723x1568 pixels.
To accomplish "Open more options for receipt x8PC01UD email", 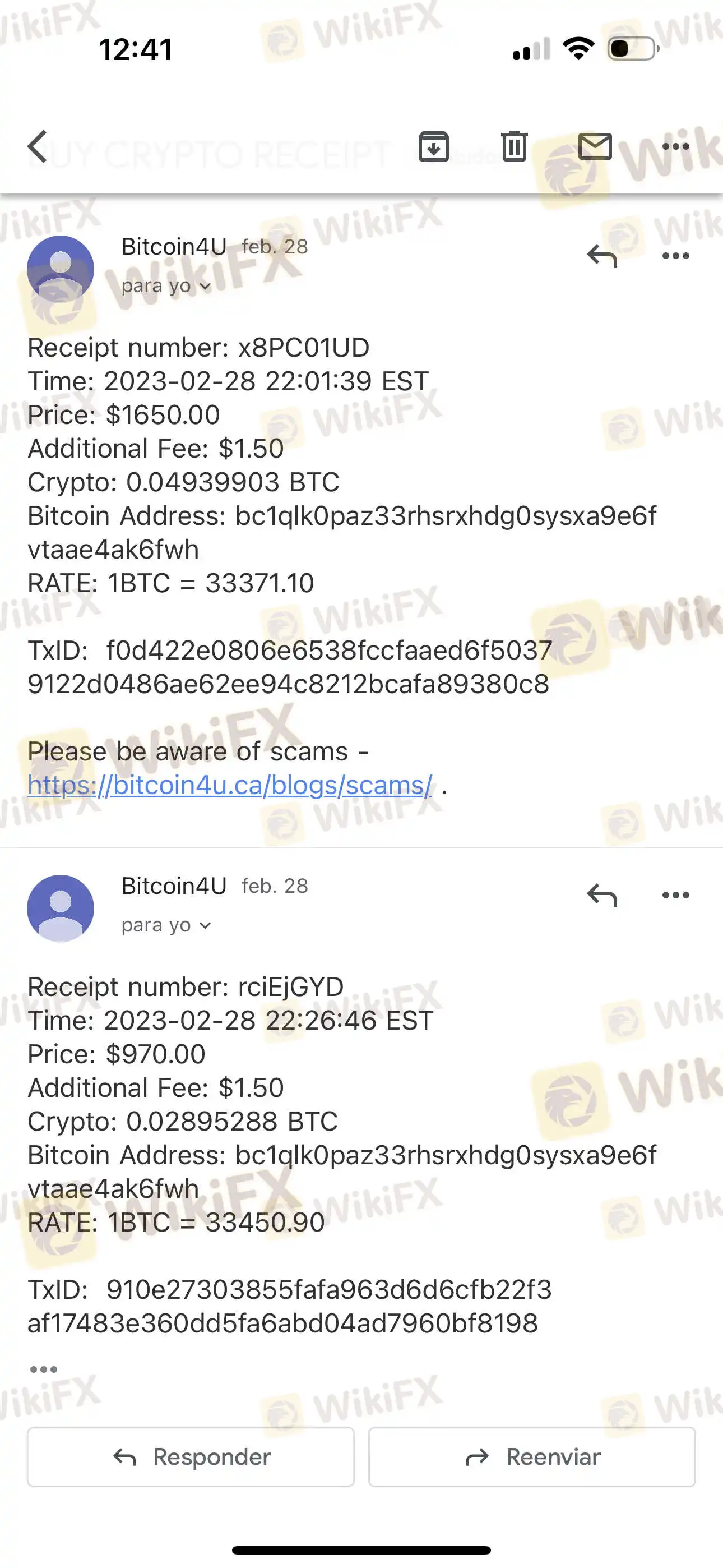I will (x=675, y=256).
